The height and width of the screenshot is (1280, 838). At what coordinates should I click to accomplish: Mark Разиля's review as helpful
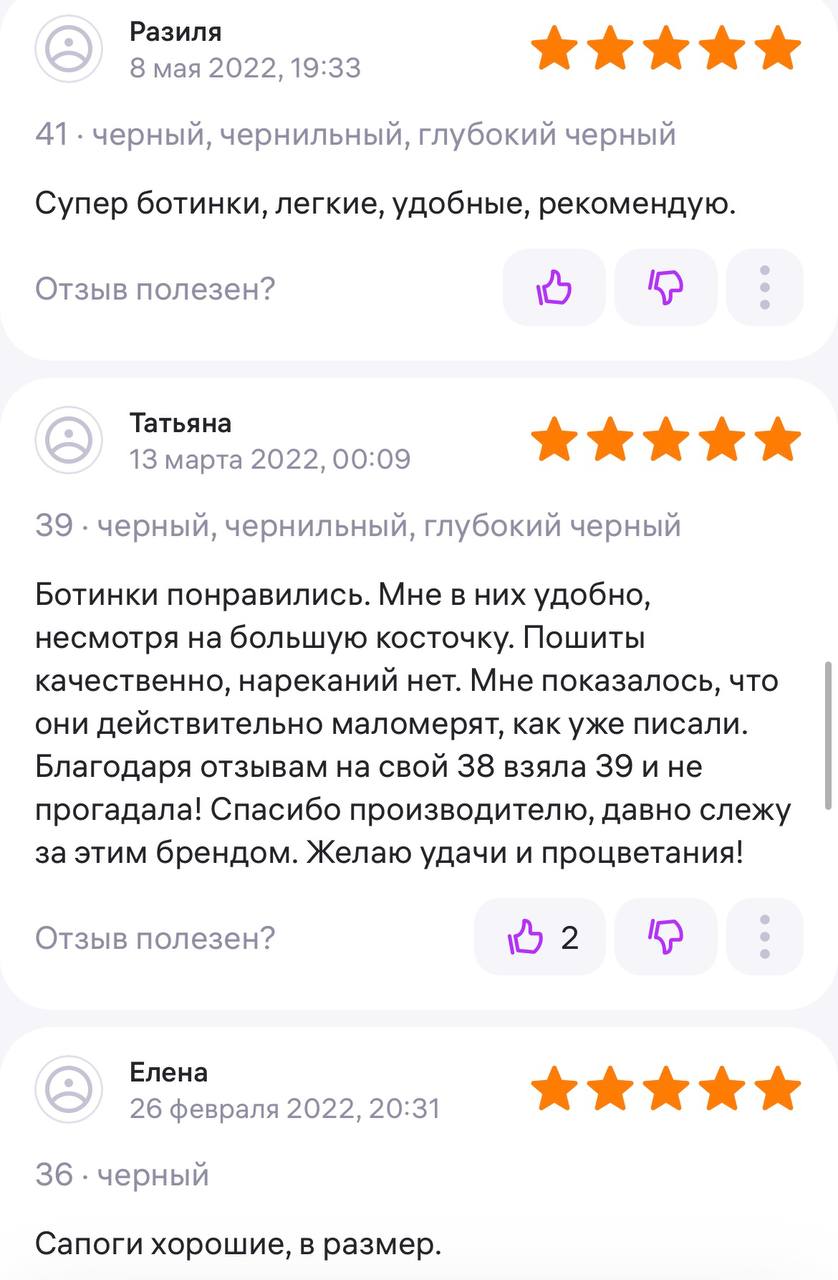tap(554, 288)
